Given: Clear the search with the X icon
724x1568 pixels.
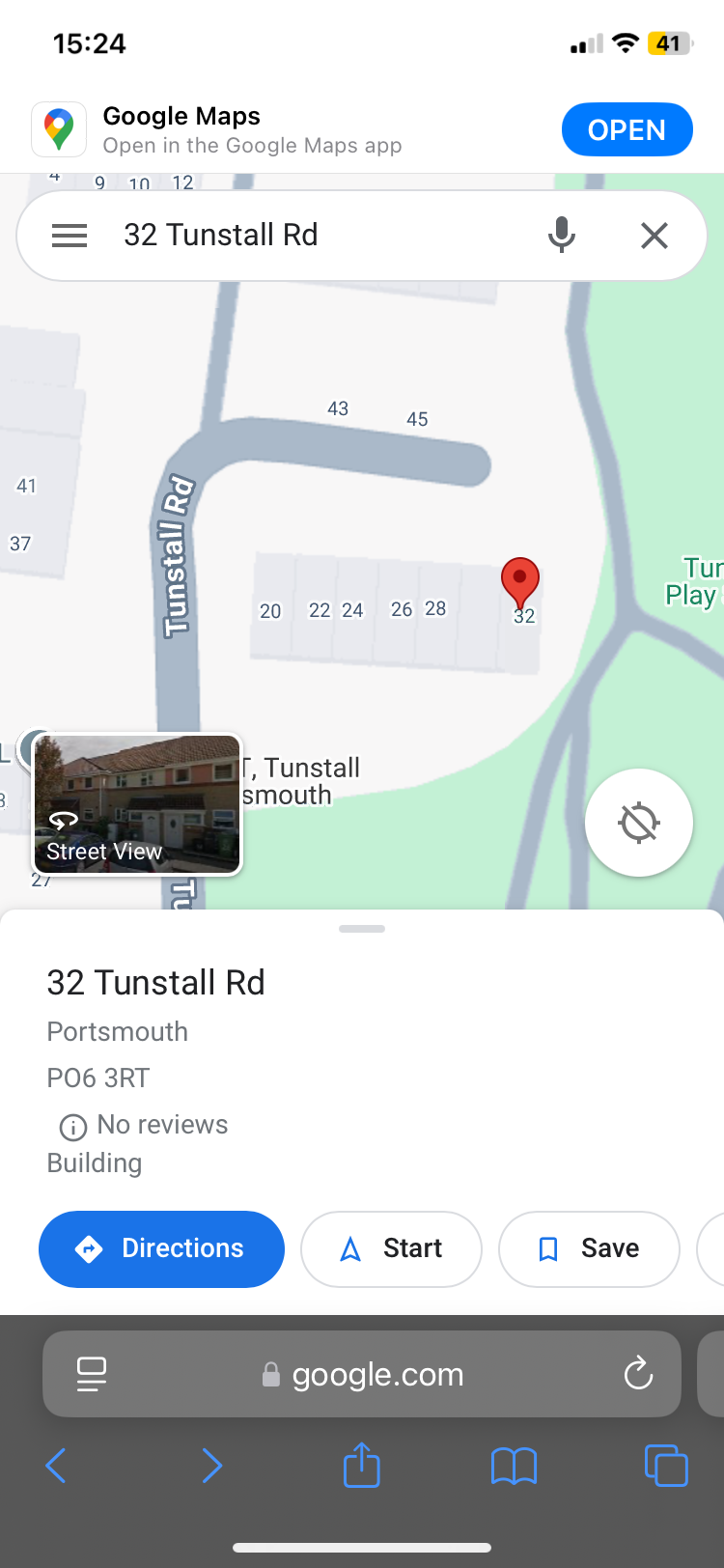Looking at the screenshot, I should (654, 235).
